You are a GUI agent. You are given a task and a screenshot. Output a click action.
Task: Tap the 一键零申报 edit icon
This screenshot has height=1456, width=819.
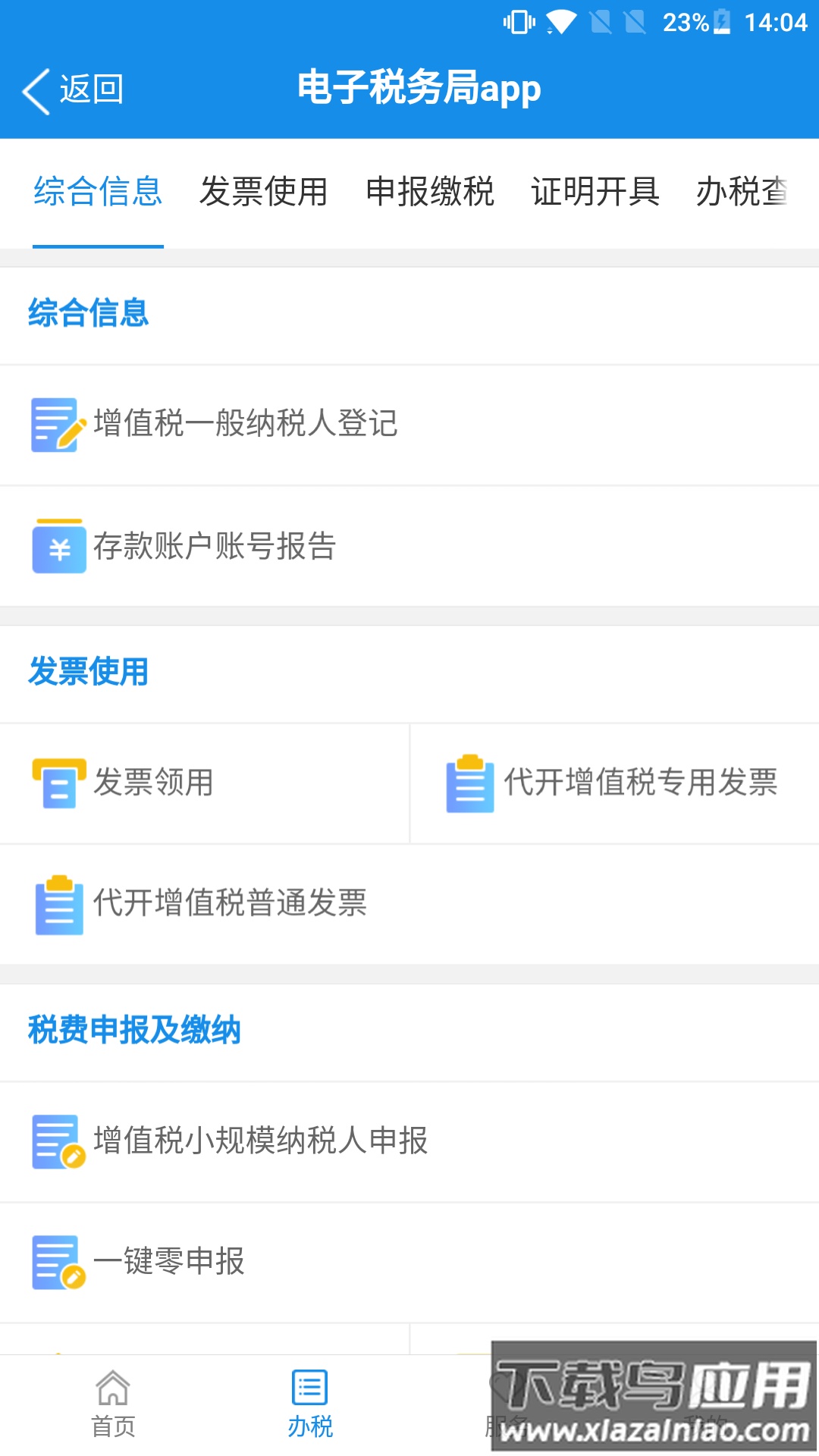(x=57, y=1262)
